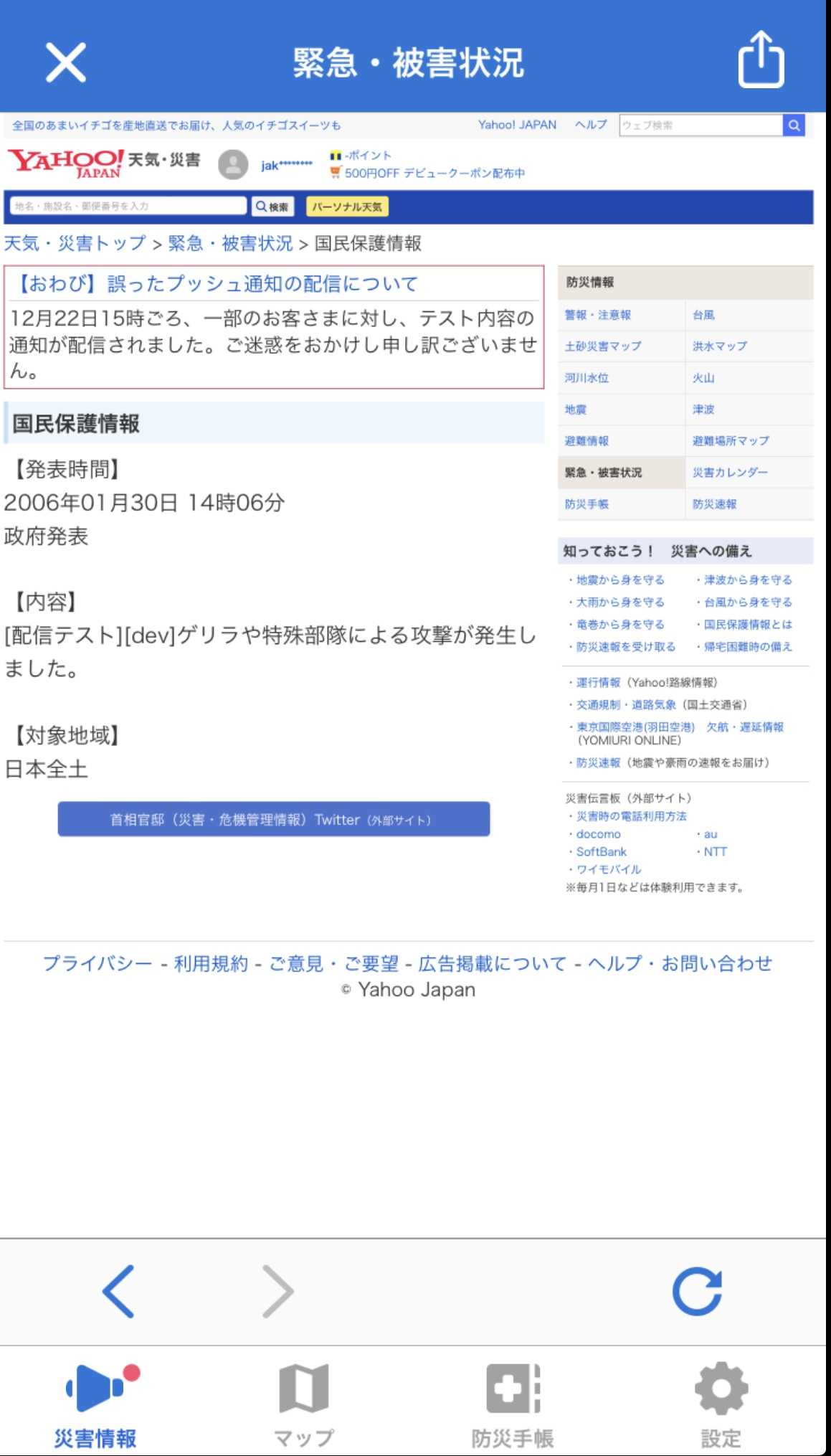Viewport: 831px width, 1456px height.
Task: Go back in the browser
Action: coord(119,1291)
